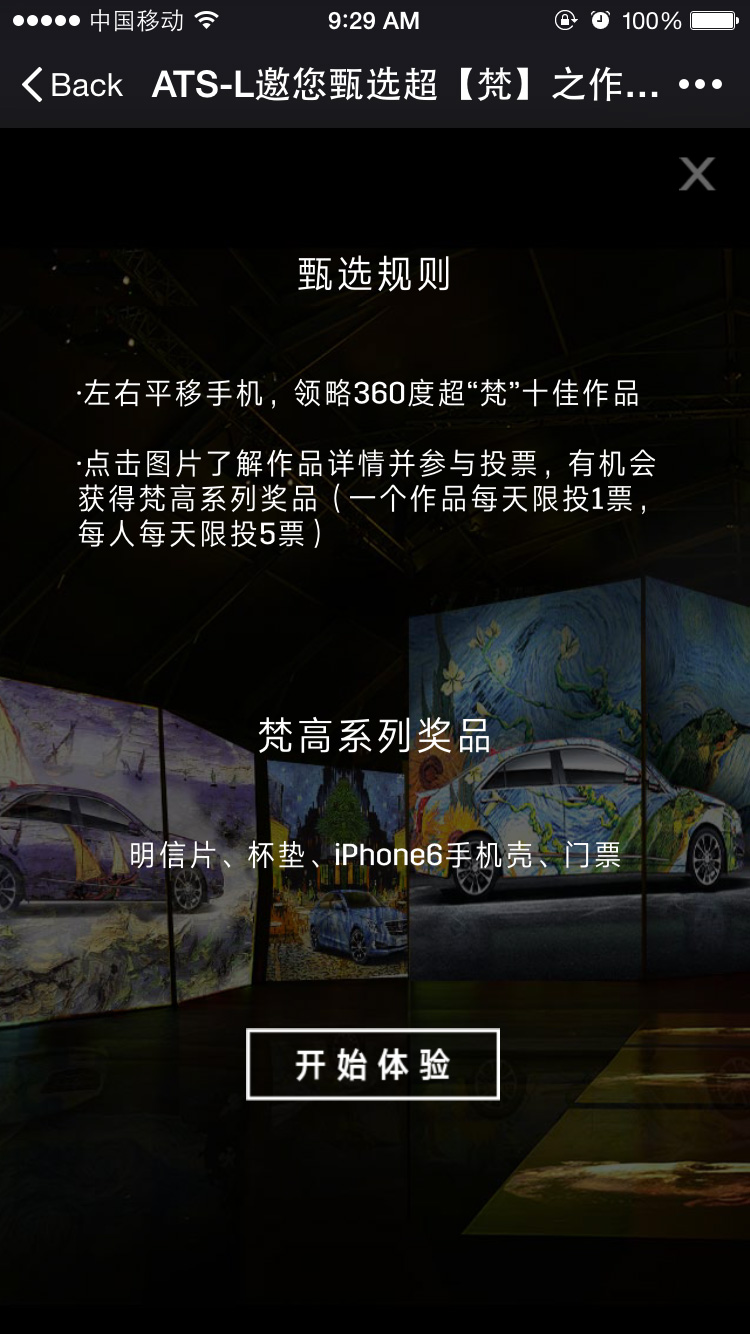Go back using the Back button
Image resolution: width=750 pixels, height=1334 pixels.
click(x=72, y=85)
